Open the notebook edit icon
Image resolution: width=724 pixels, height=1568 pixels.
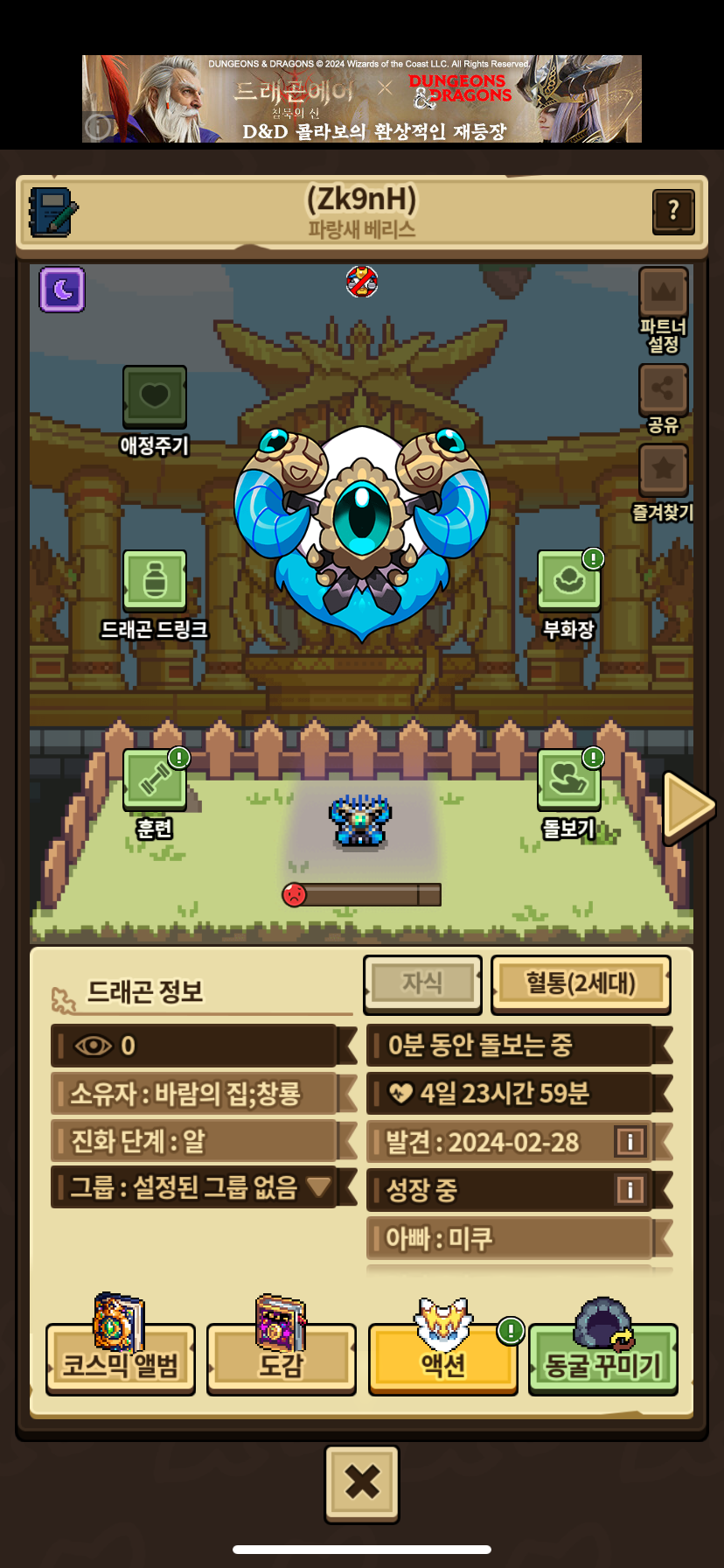pyautogui.click(x=52, y=212)
